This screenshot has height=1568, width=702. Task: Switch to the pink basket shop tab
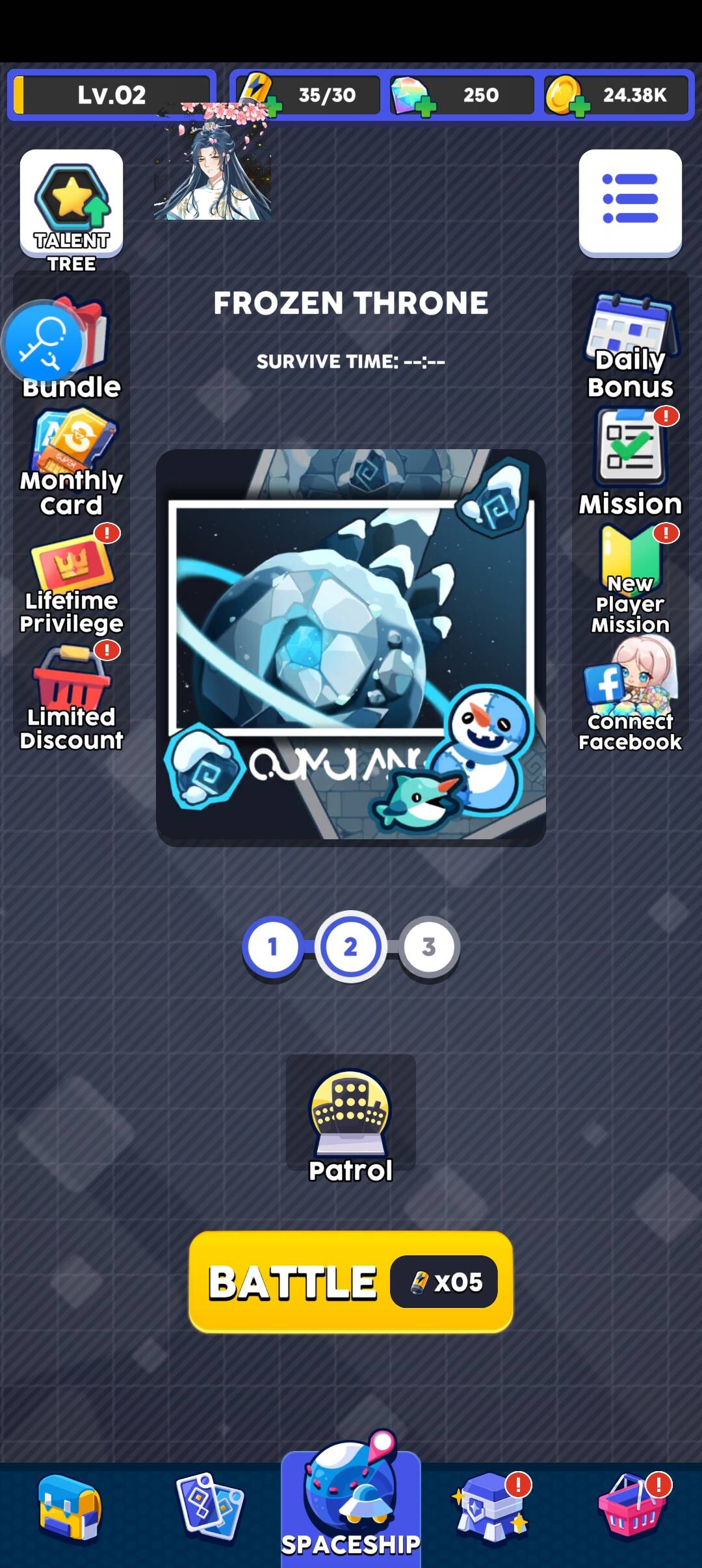(630, 1508)
